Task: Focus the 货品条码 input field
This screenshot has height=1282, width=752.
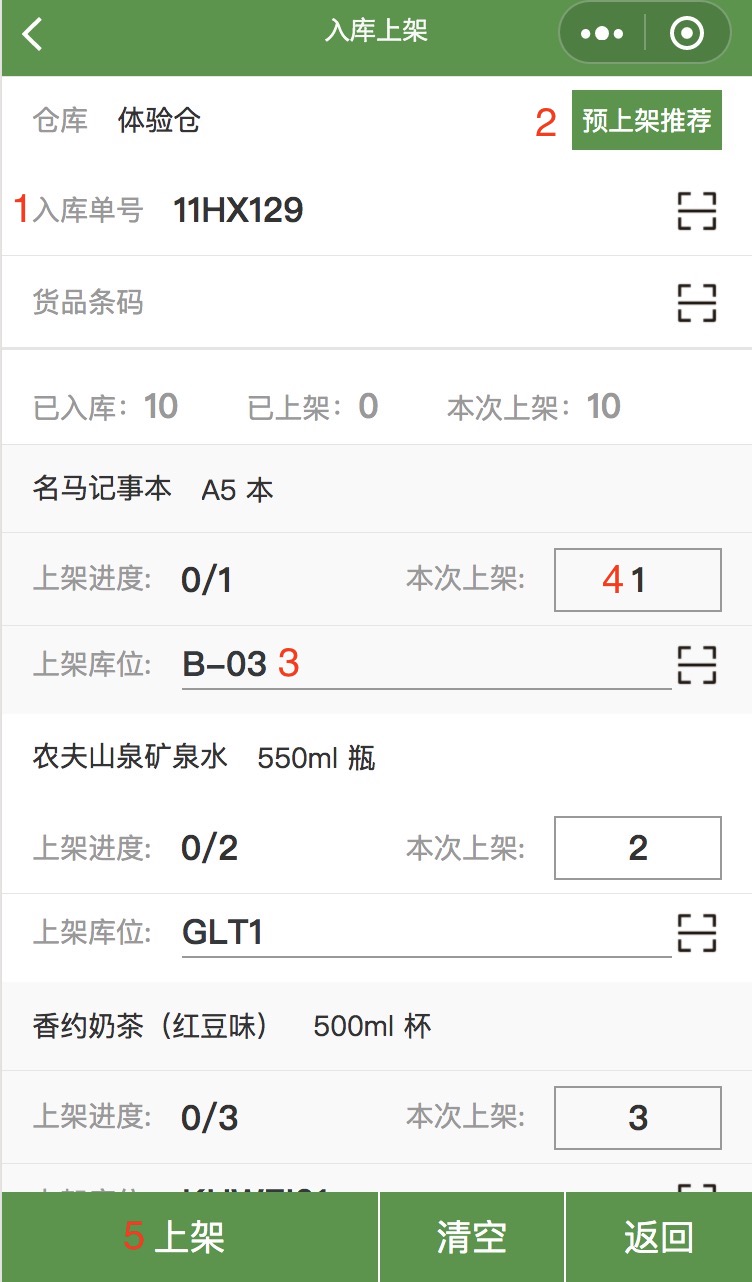Action: (410, 301)
